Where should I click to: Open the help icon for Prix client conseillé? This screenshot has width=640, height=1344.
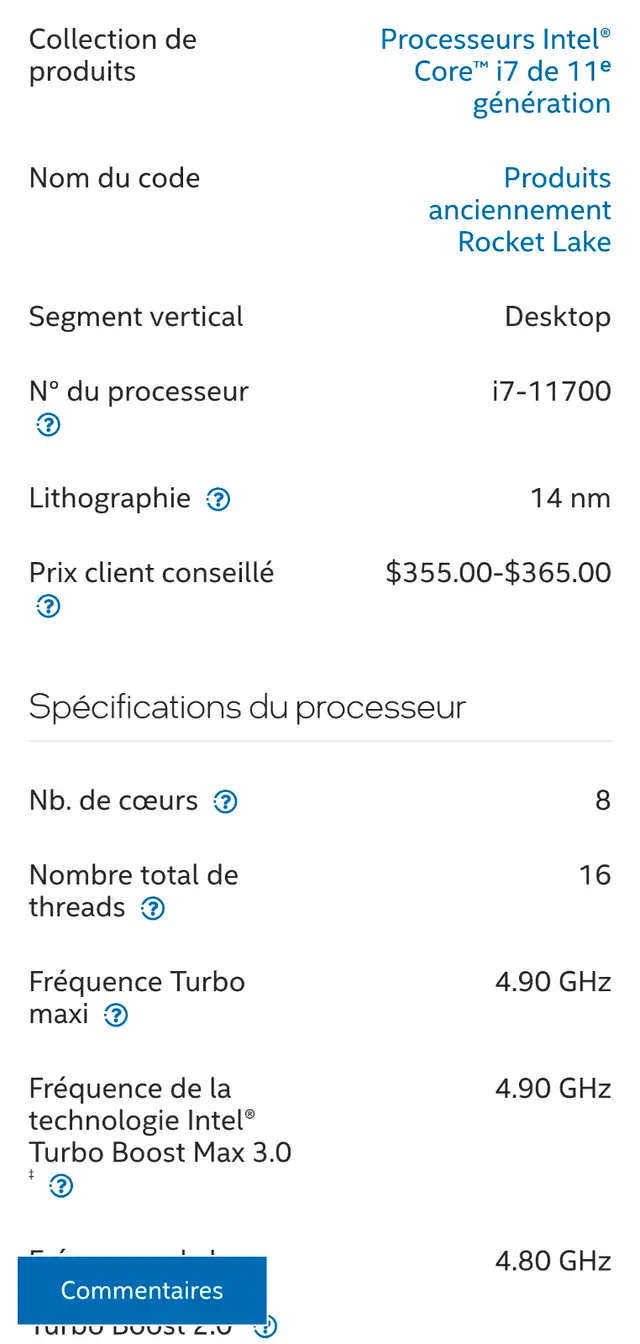(x=48, y=606)
